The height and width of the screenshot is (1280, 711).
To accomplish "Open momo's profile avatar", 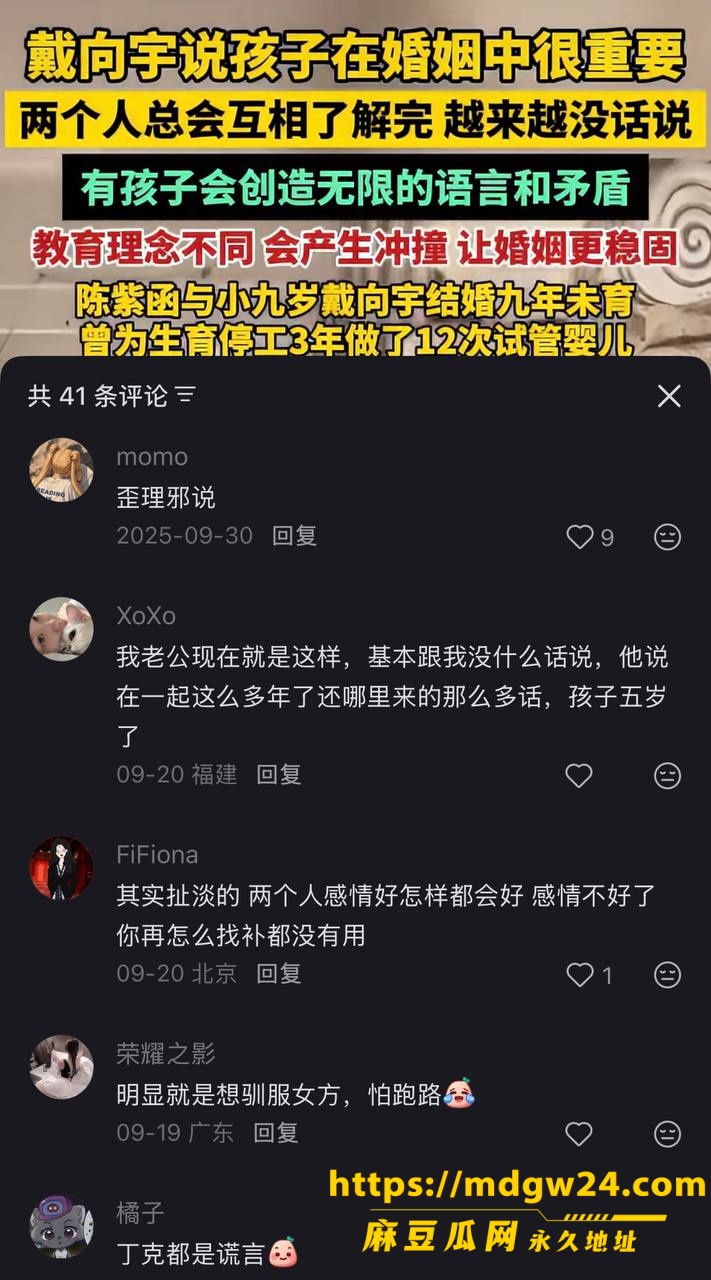I will click(x=61, y=470).
